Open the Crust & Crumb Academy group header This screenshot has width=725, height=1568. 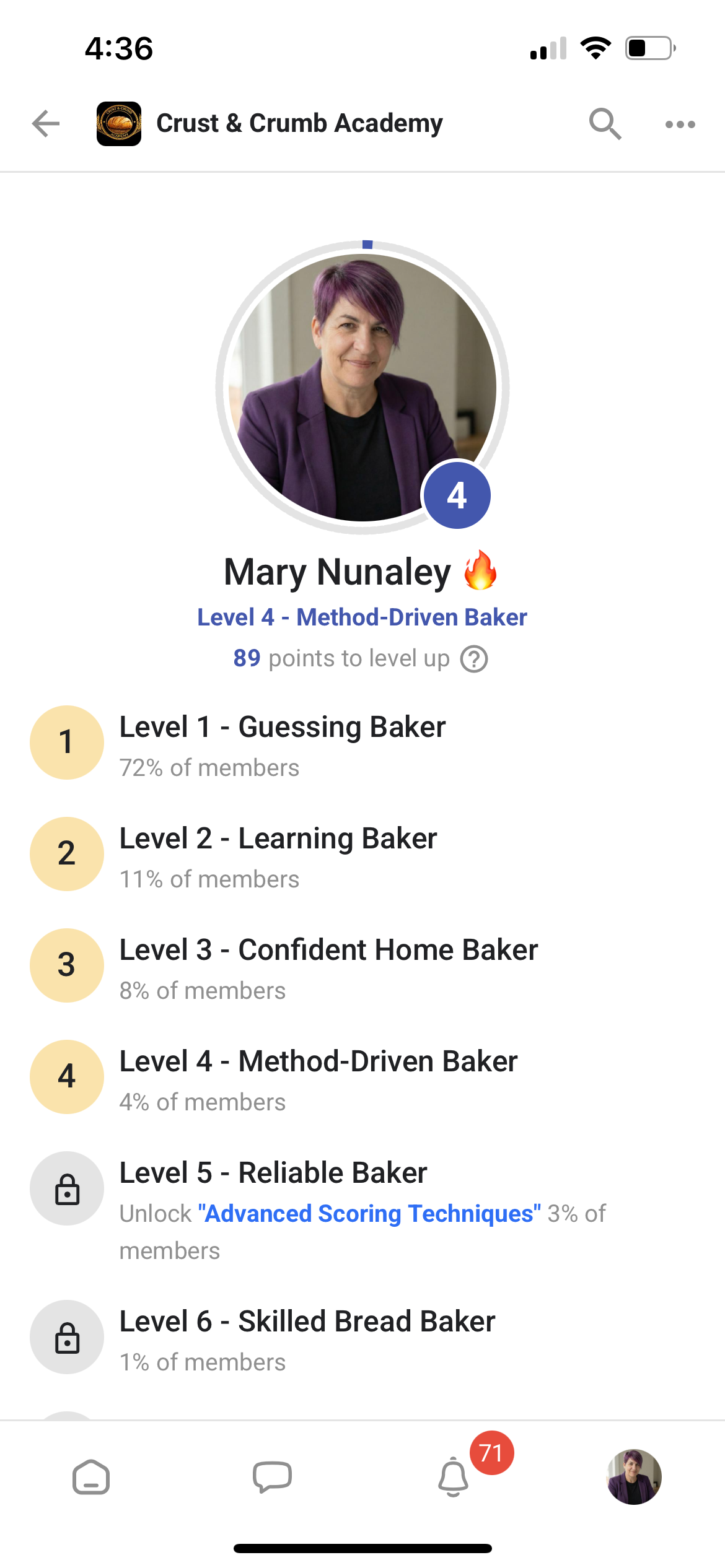tap(299, 123)
